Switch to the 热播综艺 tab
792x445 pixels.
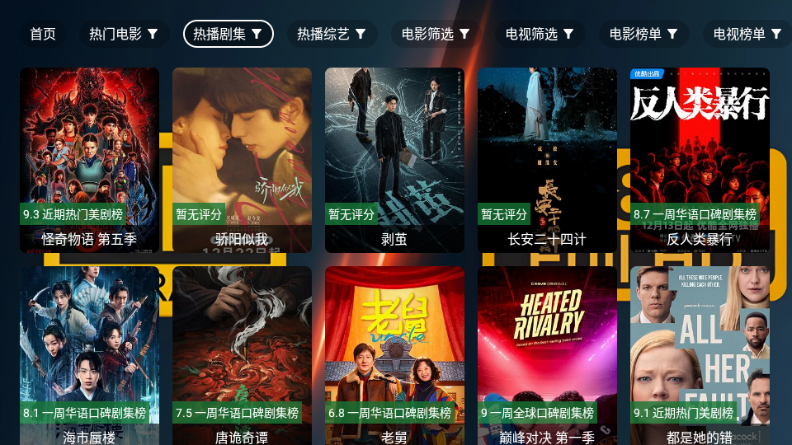[x=331, y=34]
